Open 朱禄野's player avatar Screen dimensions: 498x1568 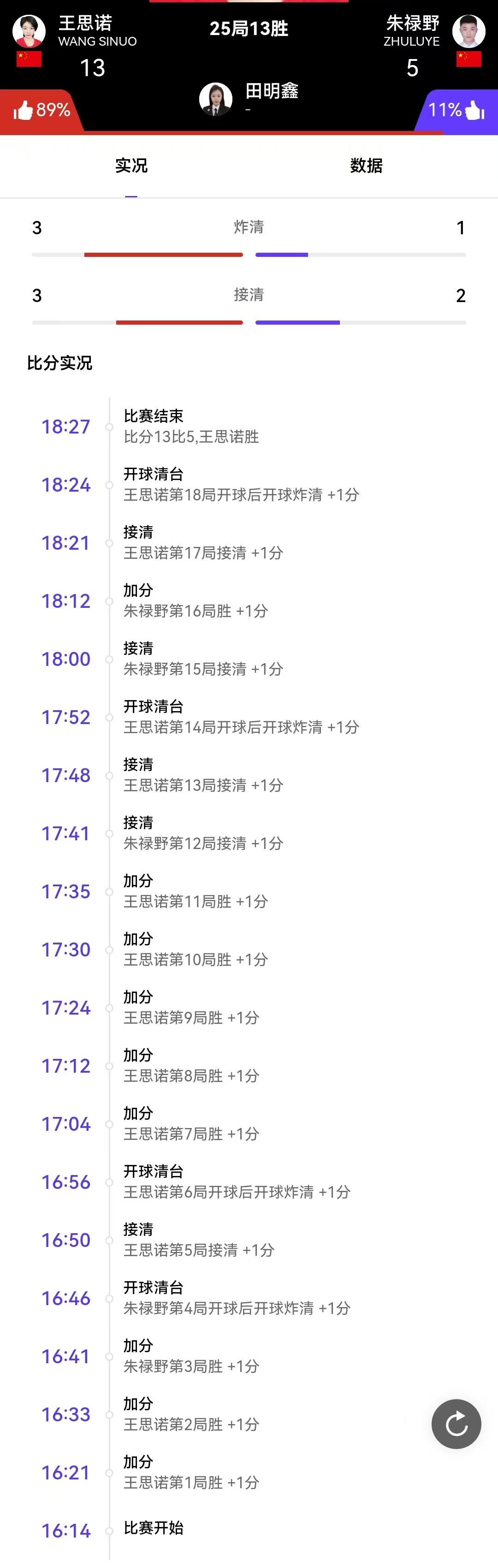(468, 31)
